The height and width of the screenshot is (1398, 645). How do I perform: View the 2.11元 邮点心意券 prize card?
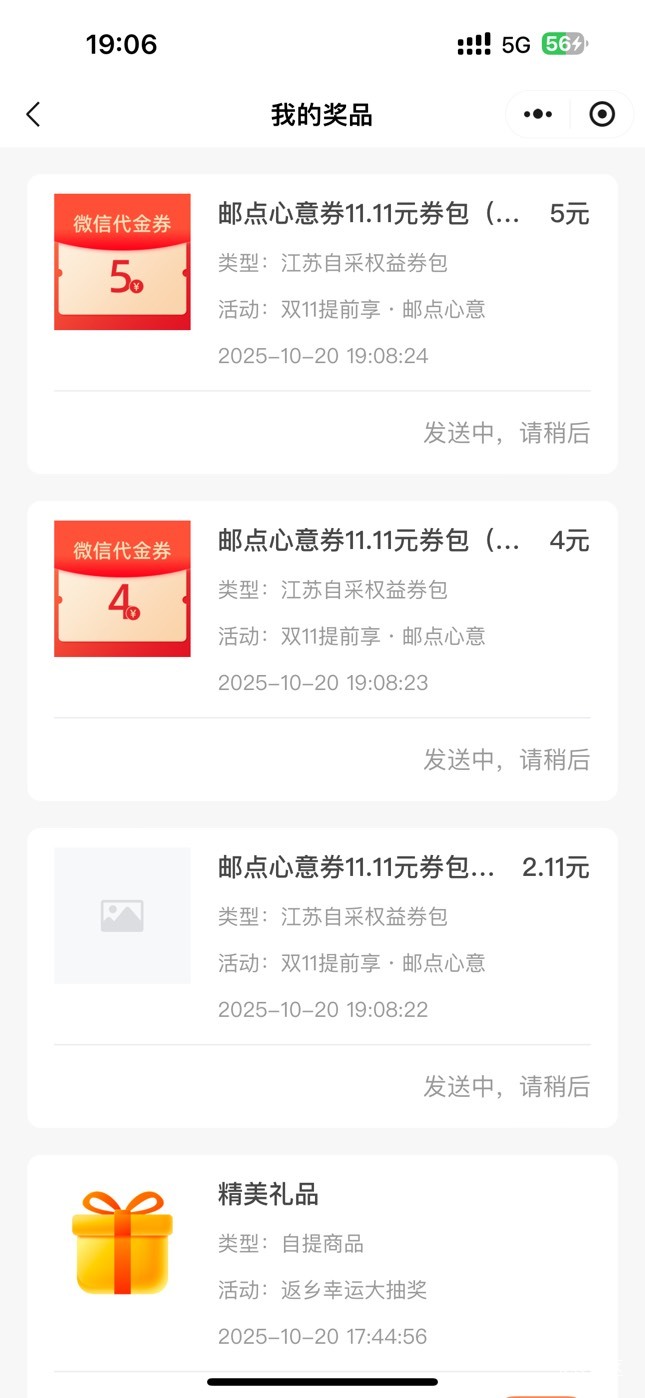[321, 938]
